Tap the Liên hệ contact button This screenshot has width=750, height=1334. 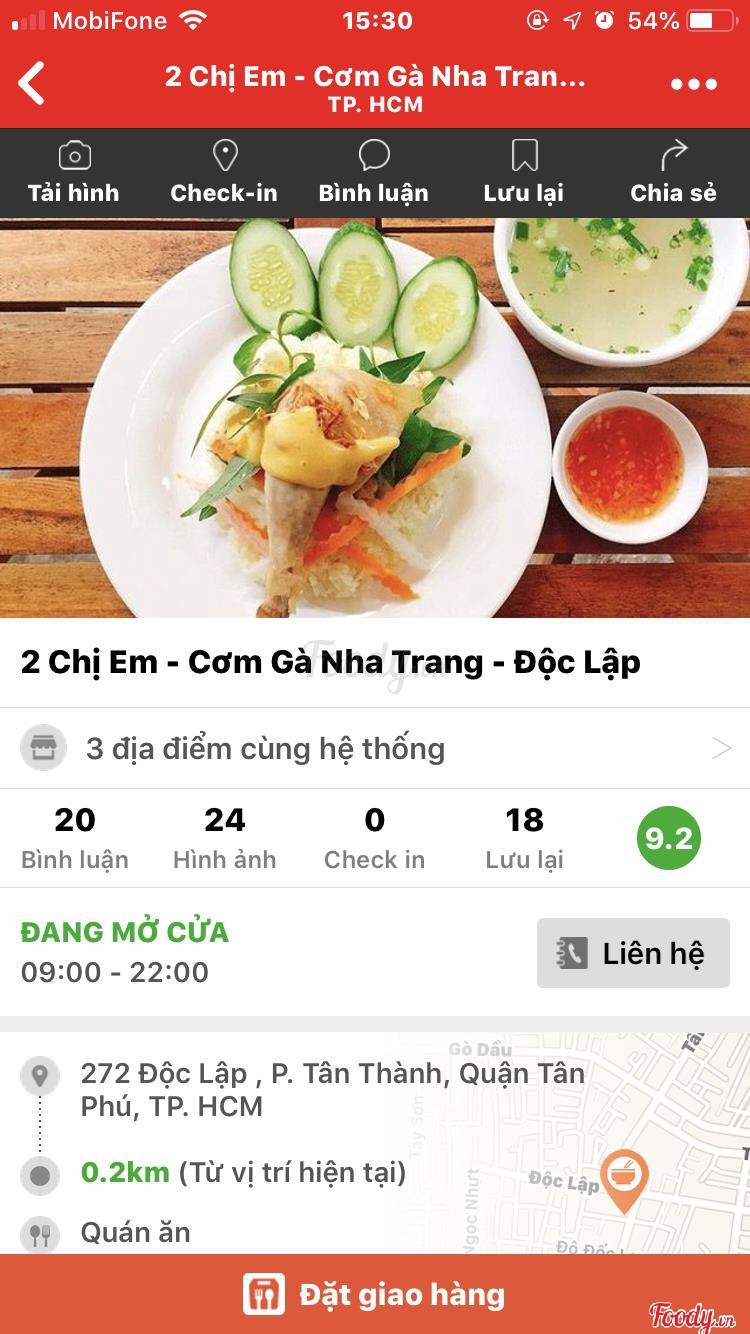633,953
